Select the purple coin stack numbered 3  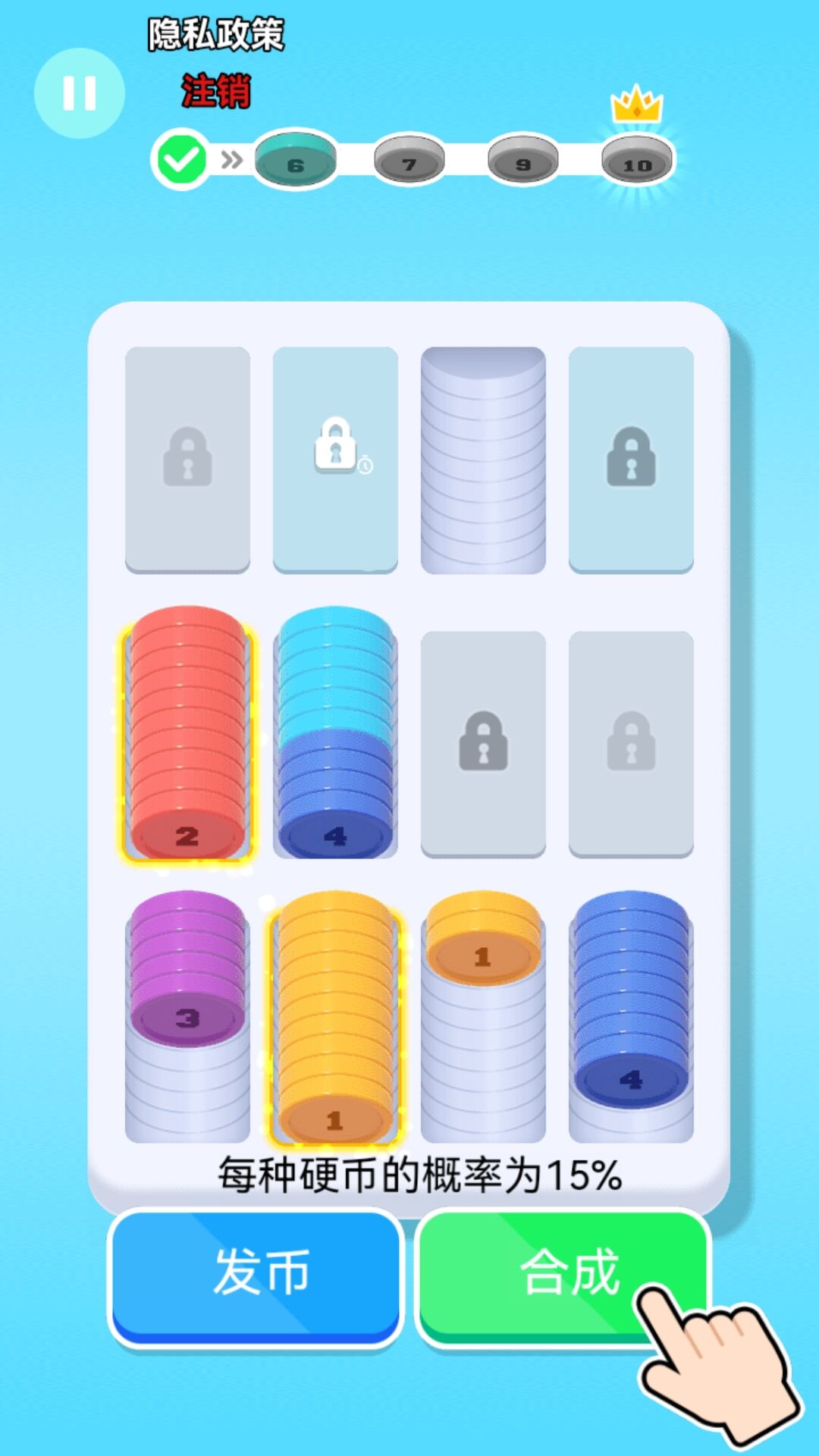pyautogui.click(x=187, y=971)
